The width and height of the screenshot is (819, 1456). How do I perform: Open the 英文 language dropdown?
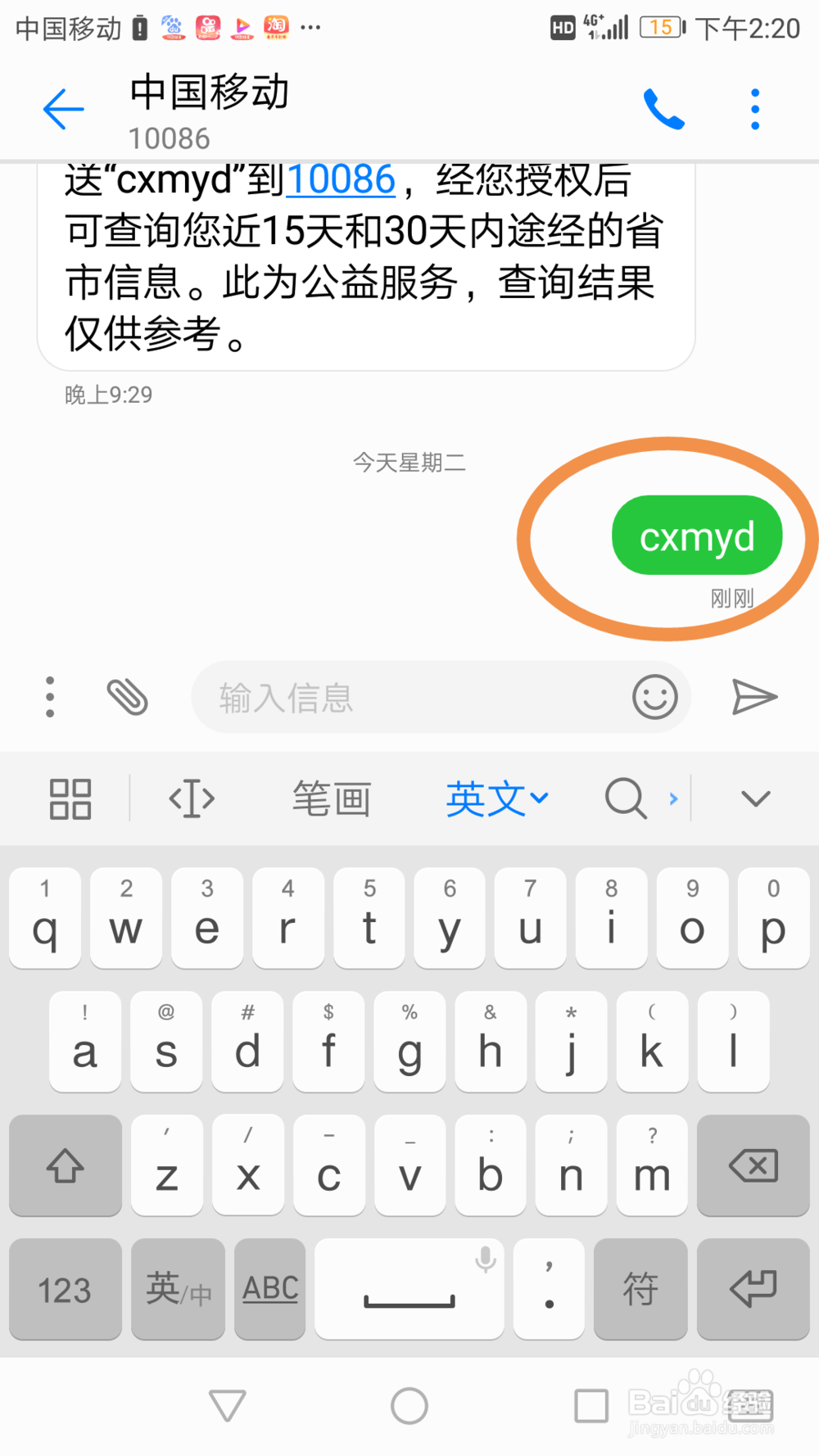[x=496, y=798]
